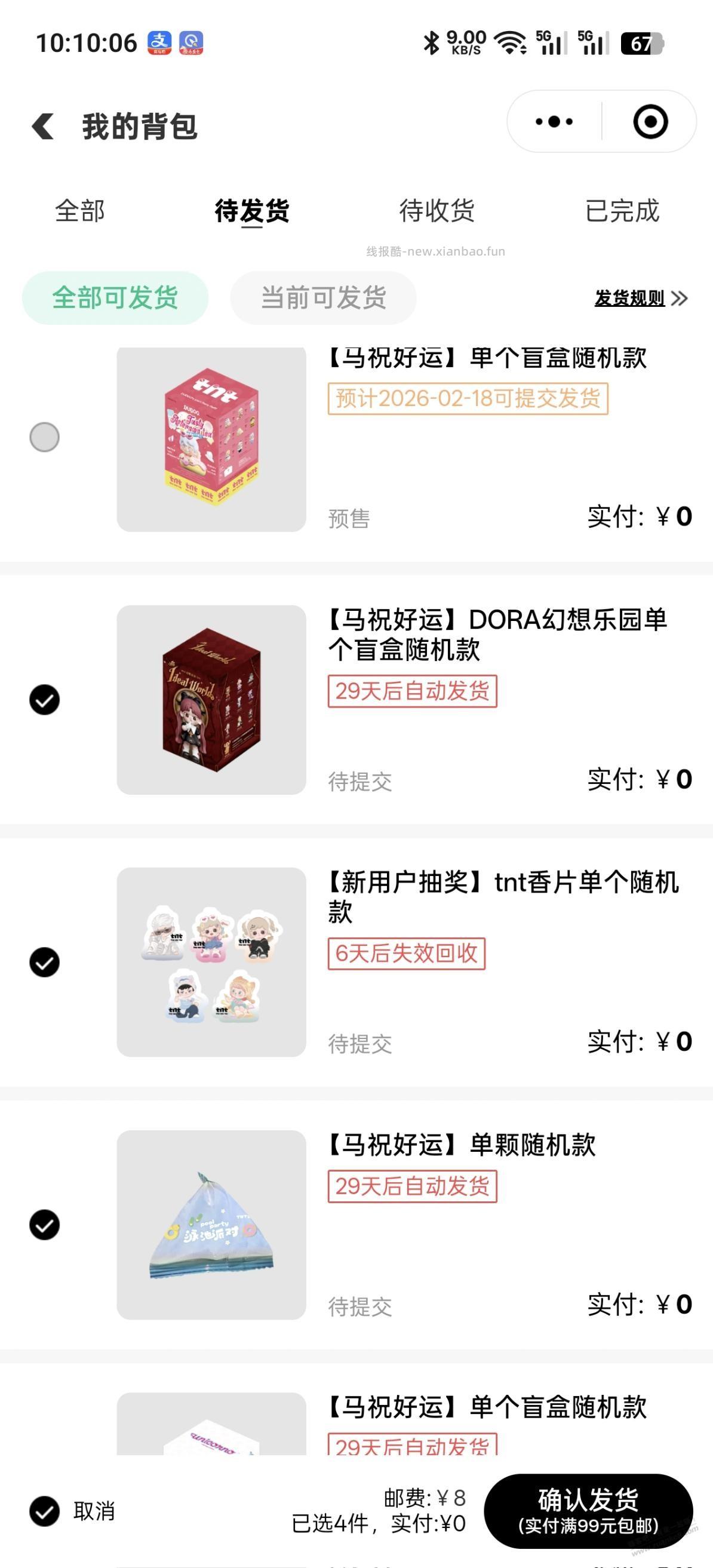Uncheck the DORA幻想乐园 blind box item
The height and width of the screenshot is (1568, 713).
click(x=44, y=699)
